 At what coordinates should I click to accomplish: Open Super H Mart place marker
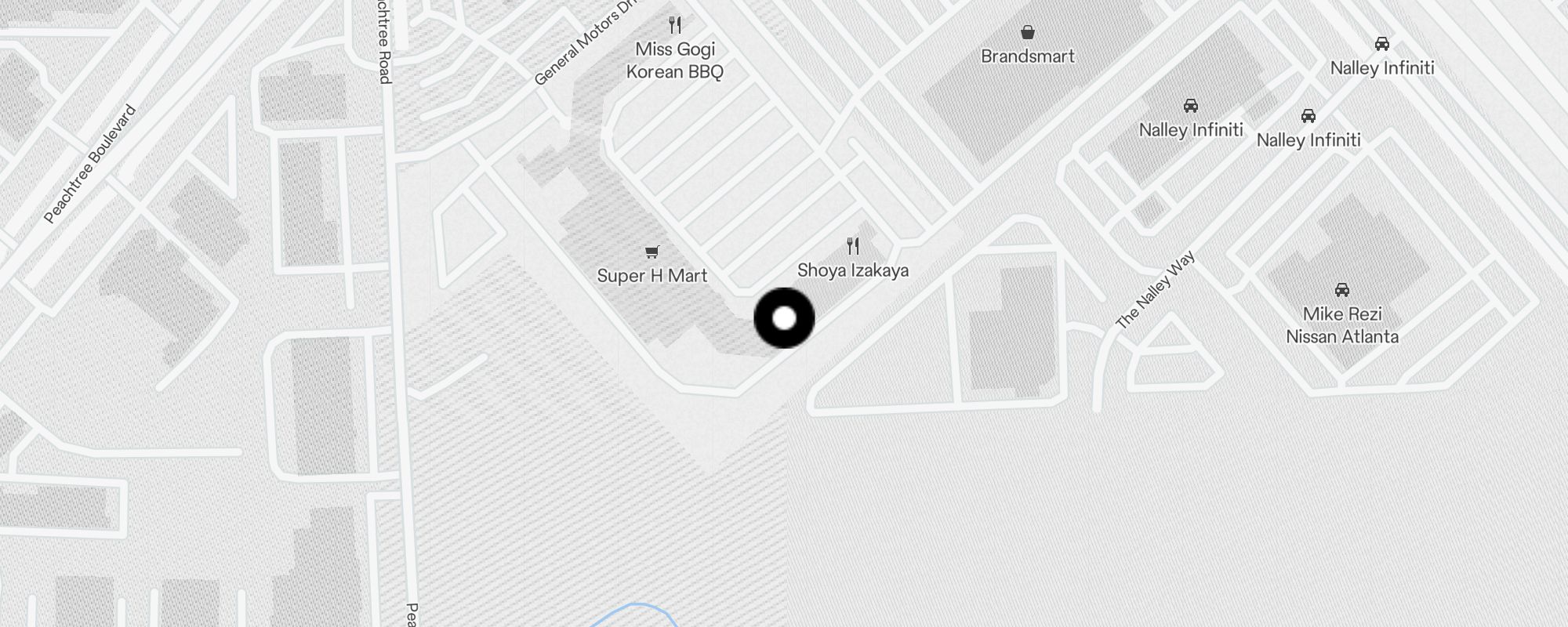click(652, 252)
